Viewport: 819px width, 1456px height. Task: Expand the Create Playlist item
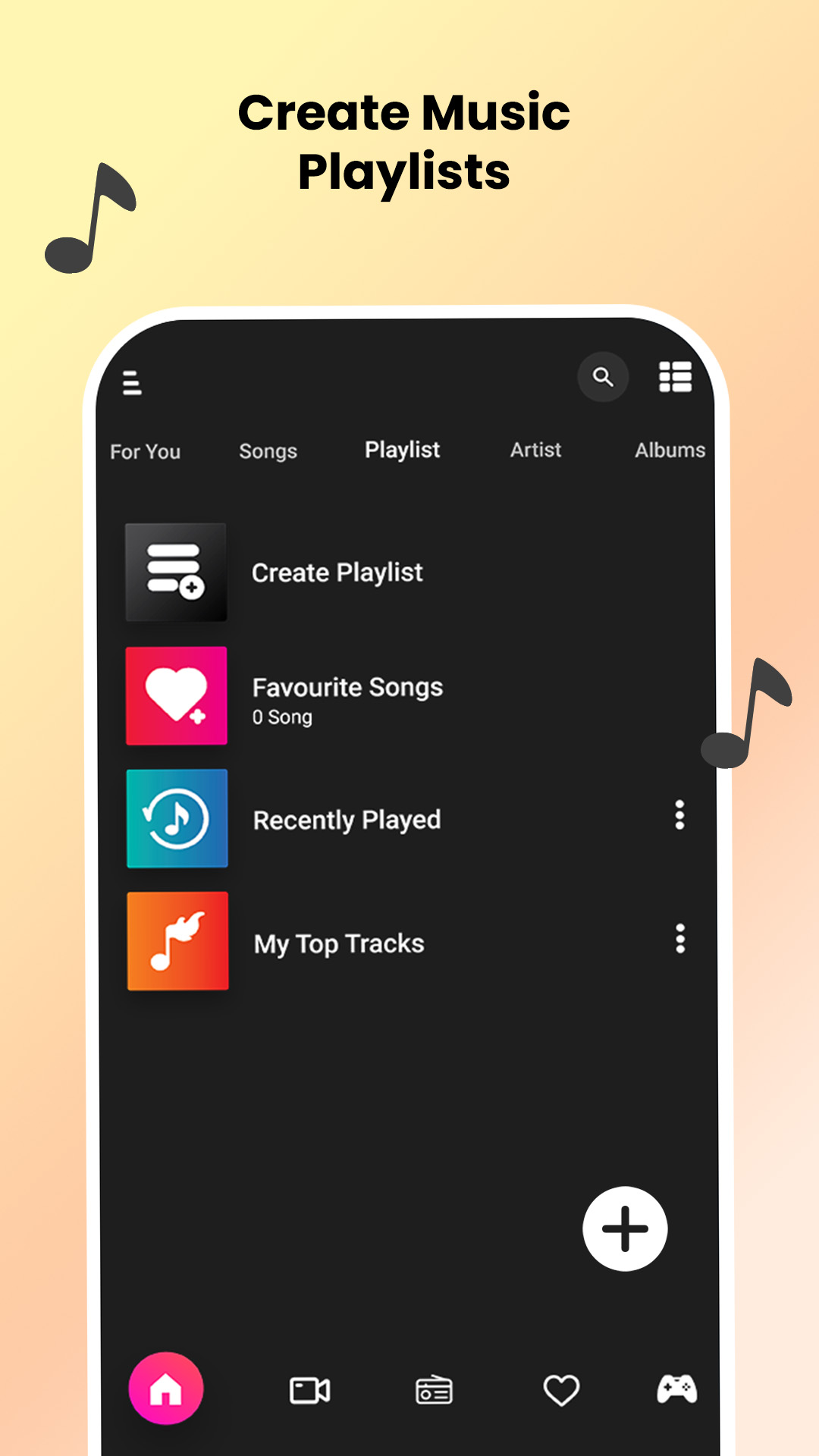(337, 573)
